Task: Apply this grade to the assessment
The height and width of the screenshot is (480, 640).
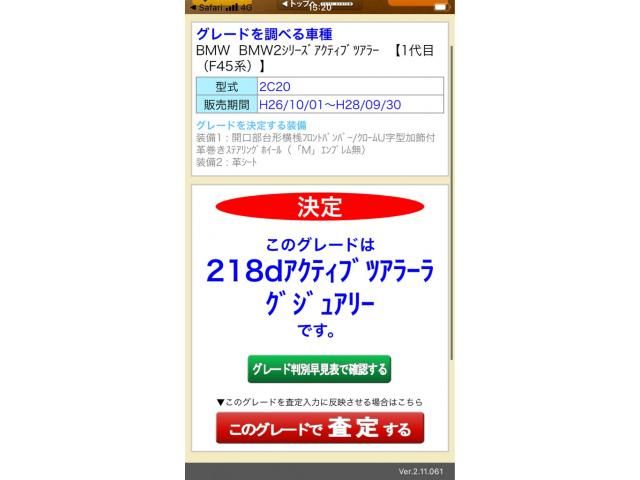Action: tap(319, 430)
